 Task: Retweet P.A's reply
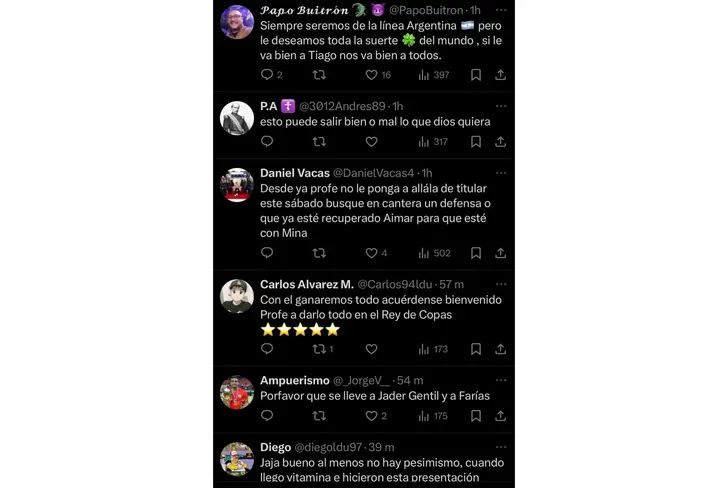coord(319,142)
